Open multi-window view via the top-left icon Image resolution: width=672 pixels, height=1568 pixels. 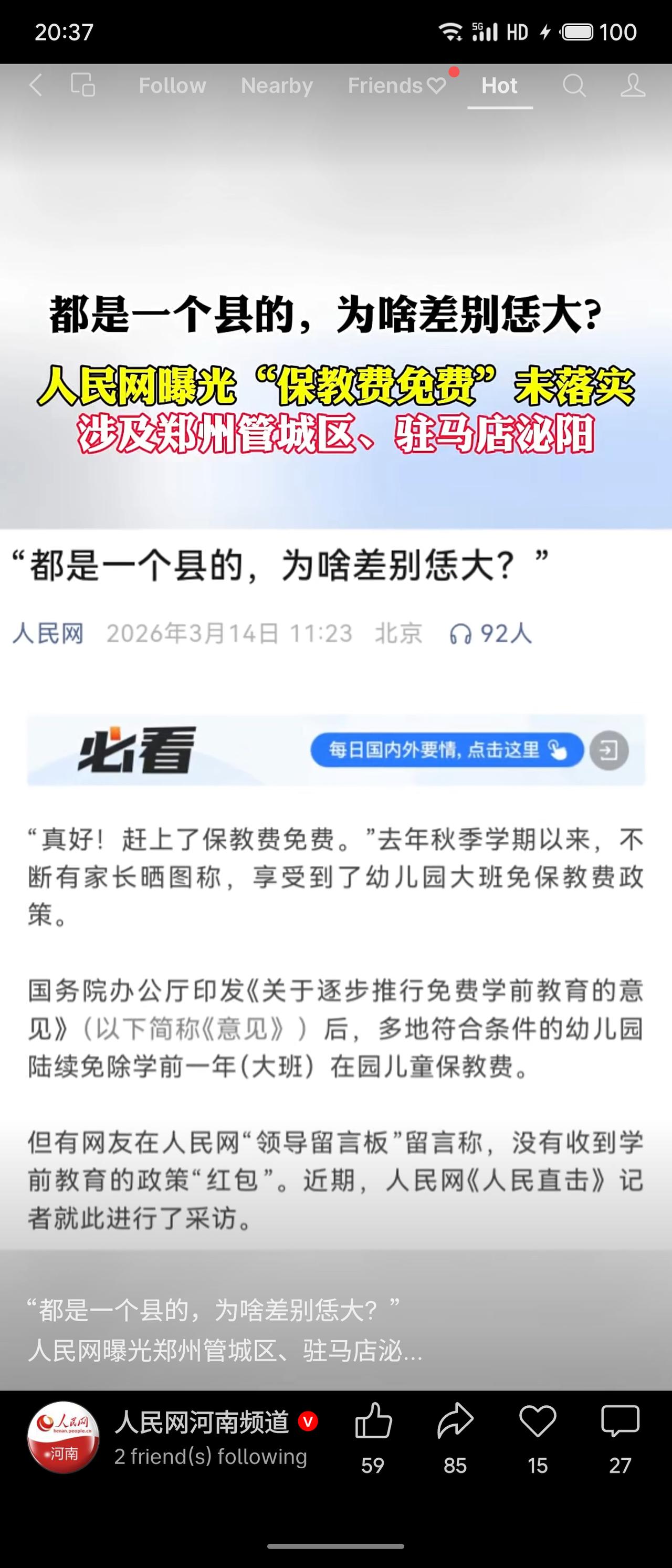click(x=83, y=85)
